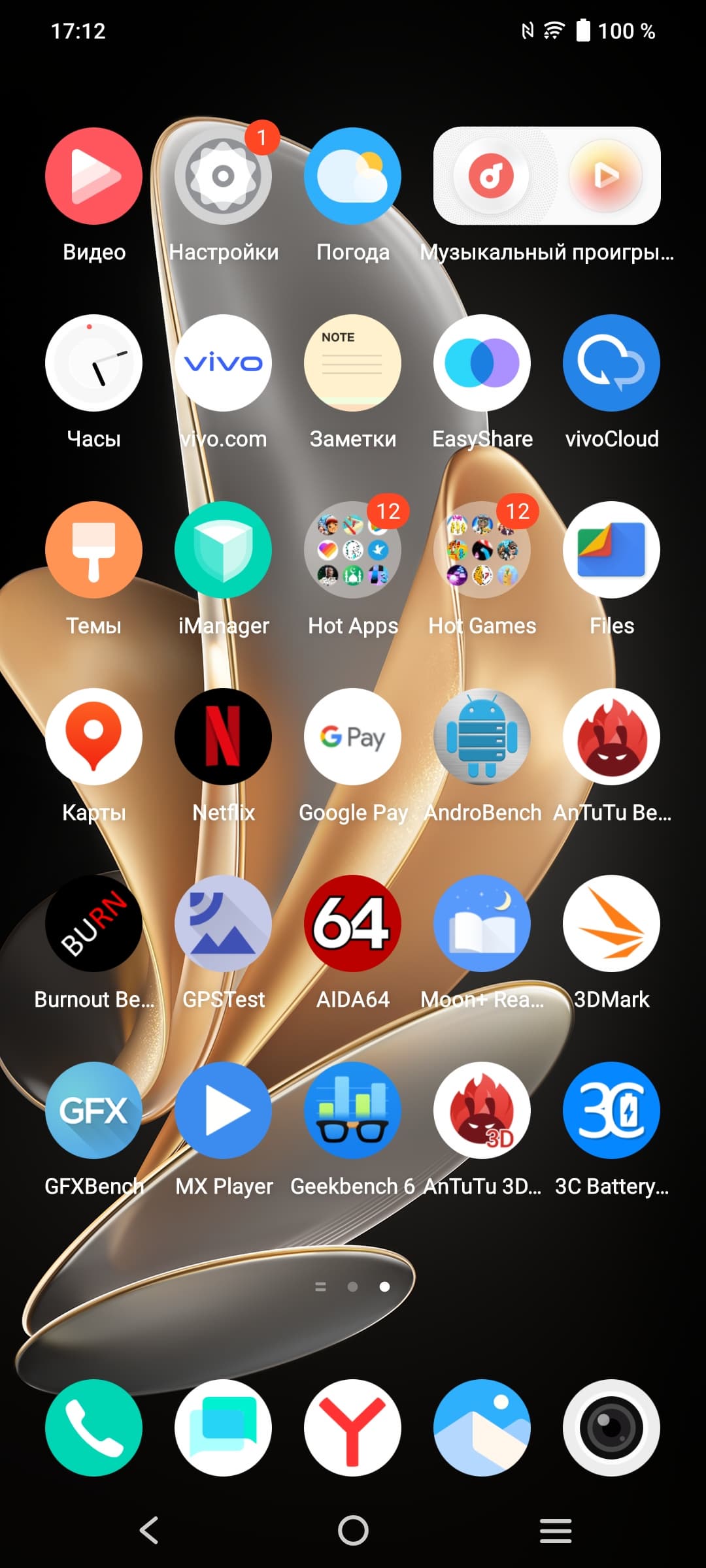Open the Часы clock app

coord(93,363)
